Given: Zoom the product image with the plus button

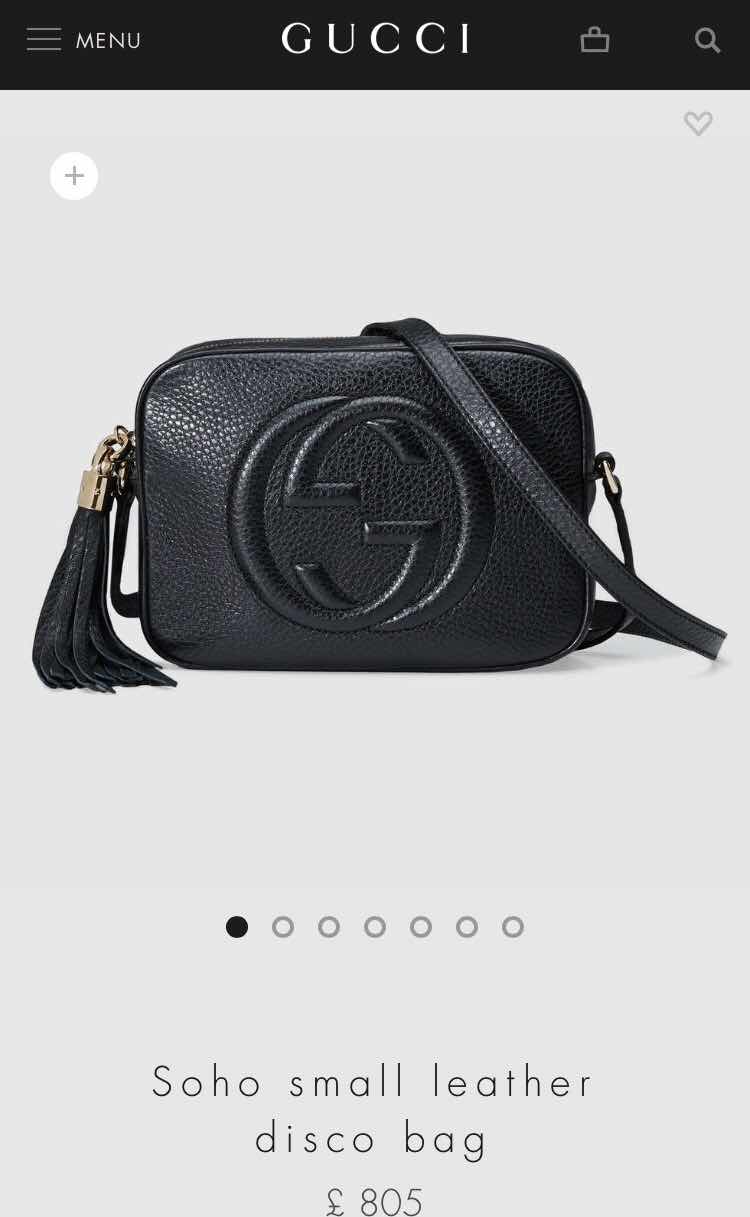Looking at the screenshot, I should click(x=74, y=176).
